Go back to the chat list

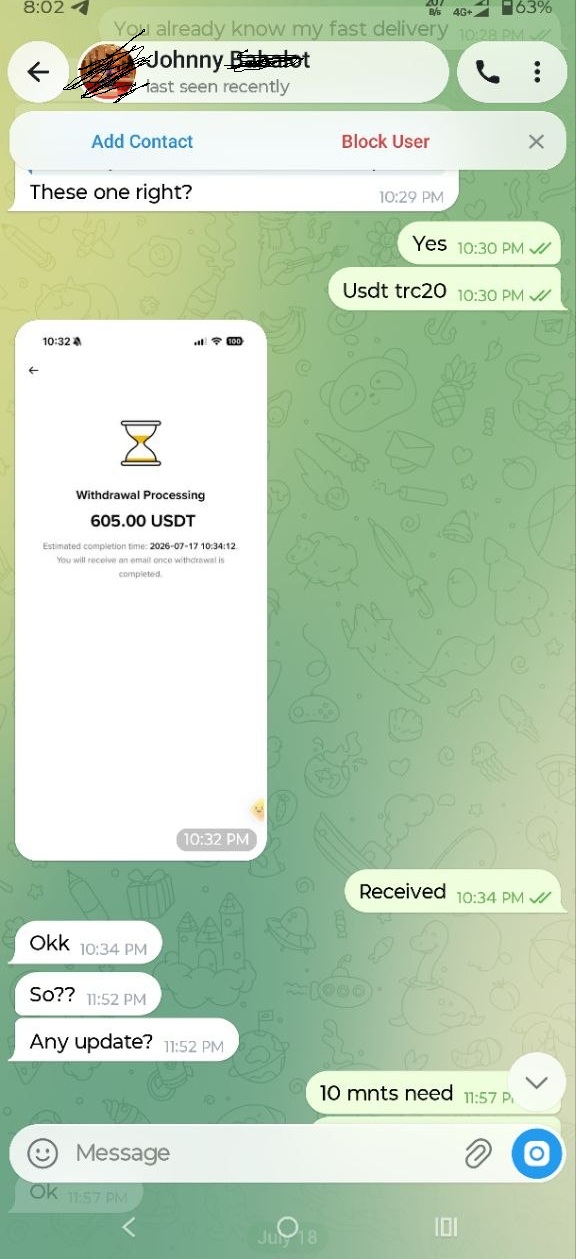coord(38,72)
